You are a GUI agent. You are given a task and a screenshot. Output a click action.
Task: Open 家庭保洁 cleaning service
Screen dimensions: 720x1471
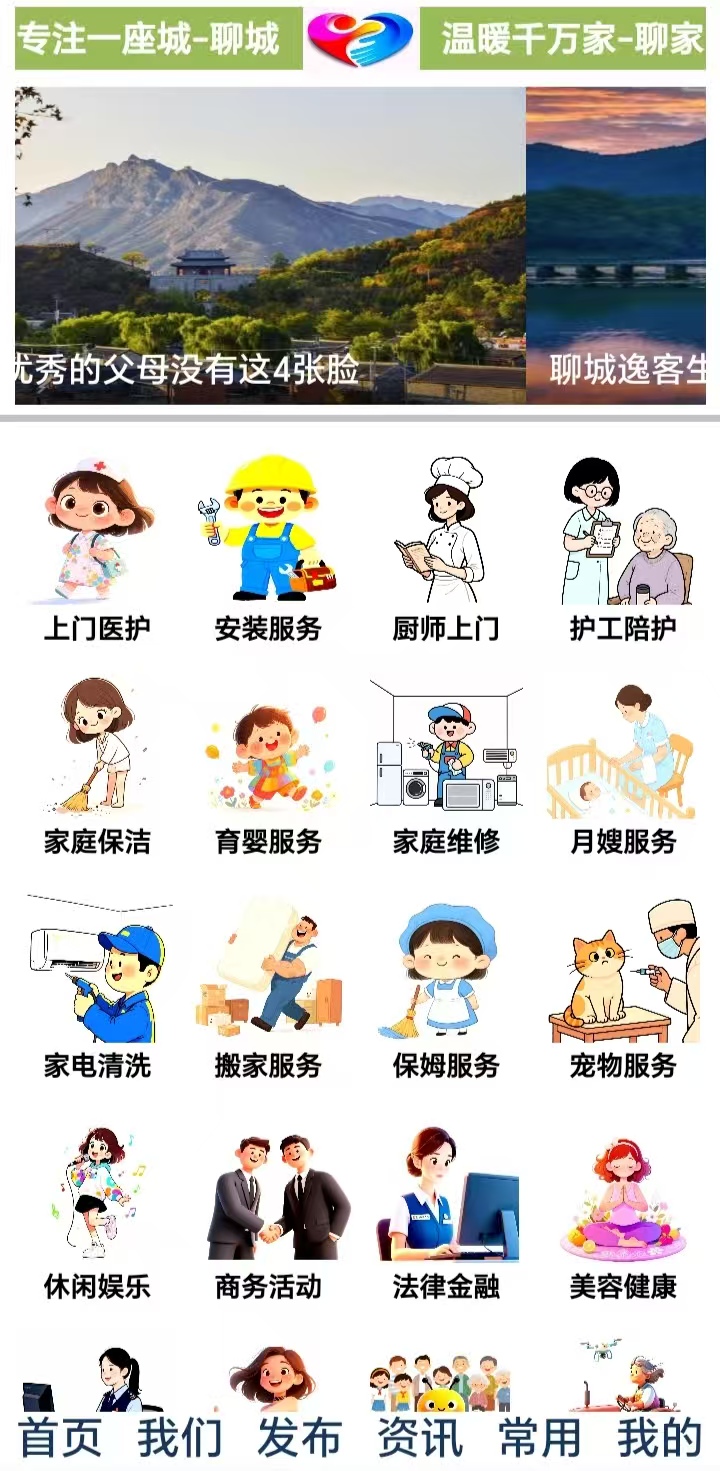point(97,765)
